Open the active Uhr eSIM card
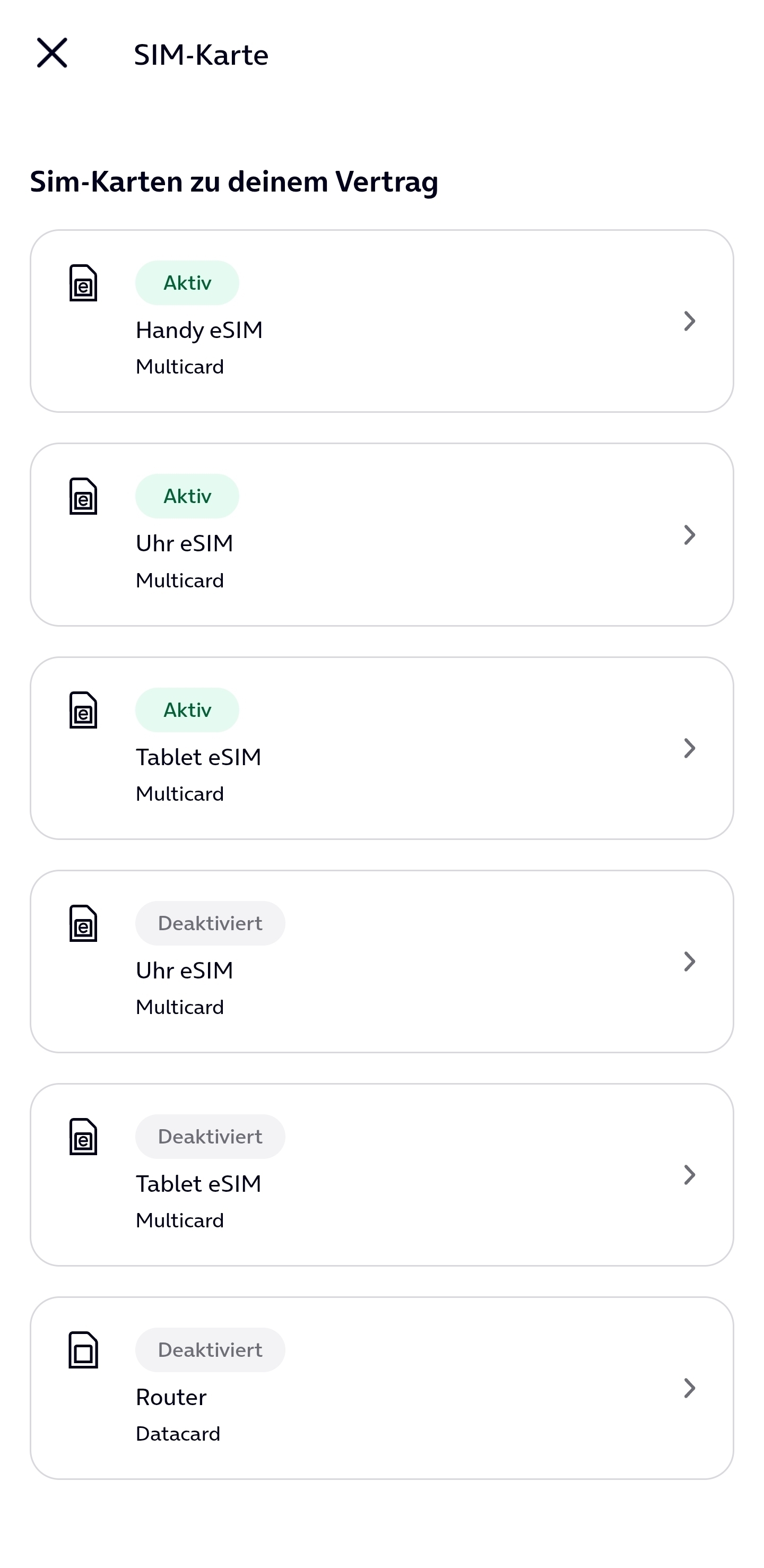764x1568 pixels. click(x=381, y=534)
